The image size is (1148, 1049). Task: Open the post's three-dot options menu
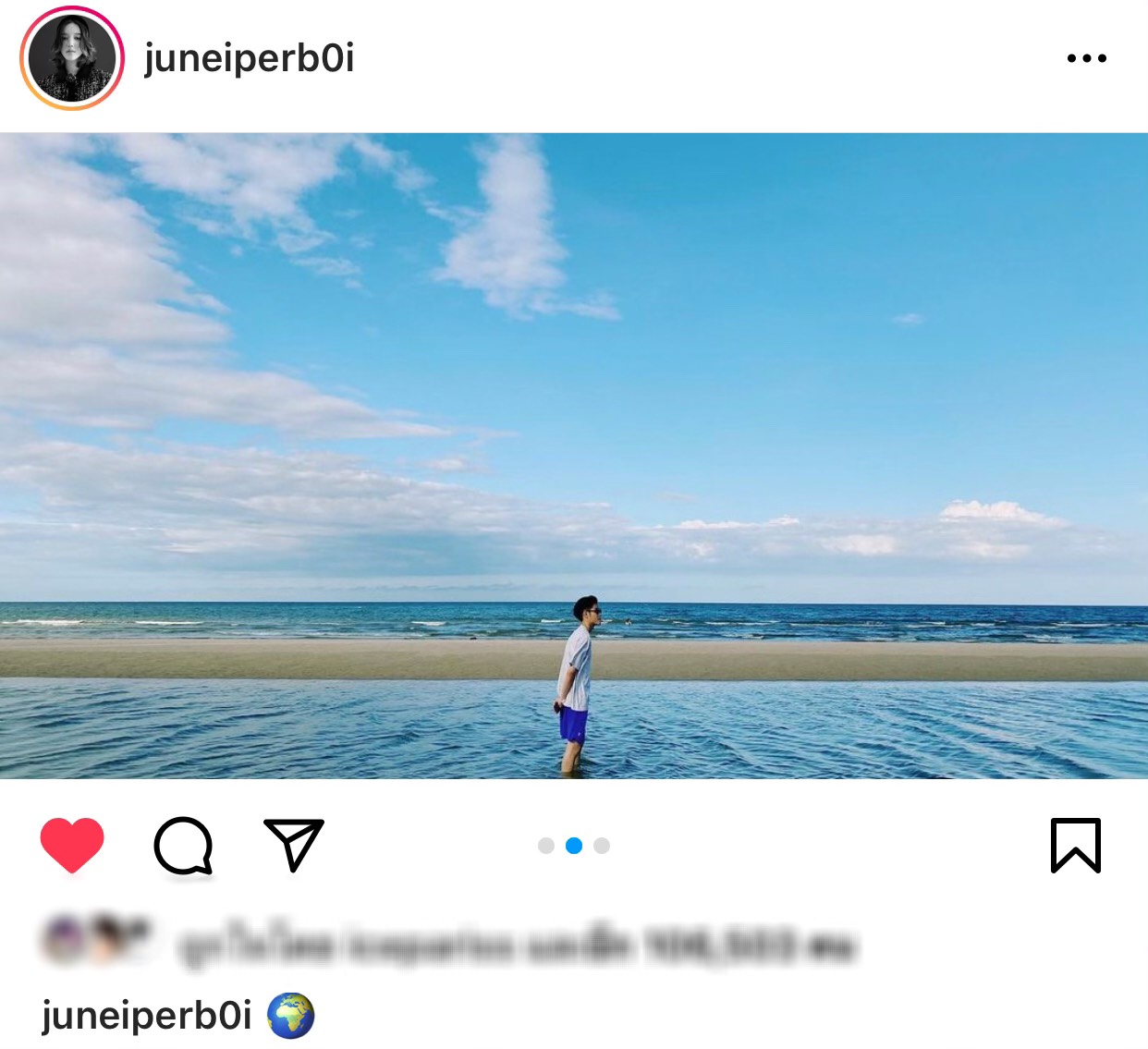point(1086,58)
